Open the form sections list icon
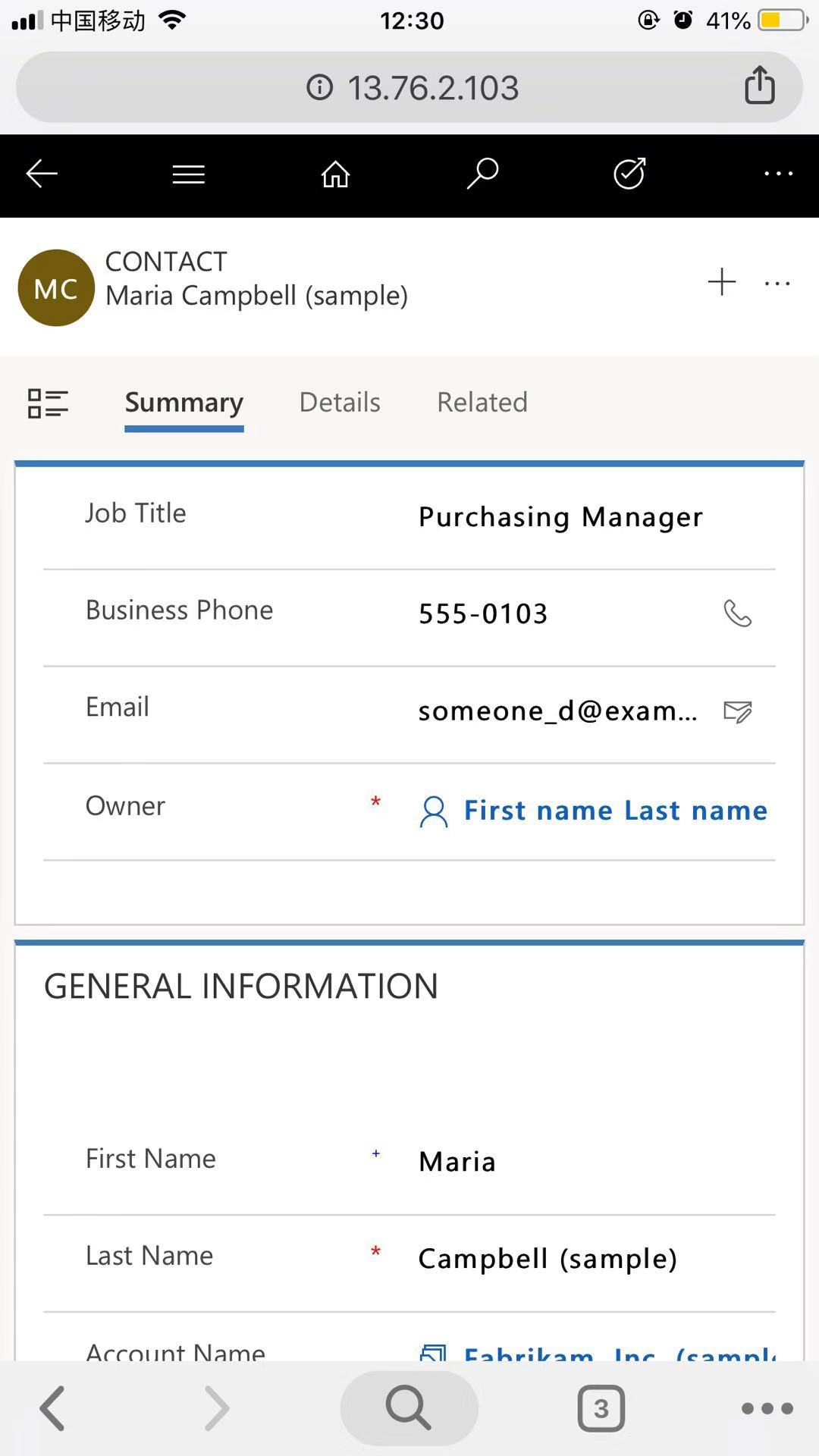819x1456 pixels. [x=48, y=403]
